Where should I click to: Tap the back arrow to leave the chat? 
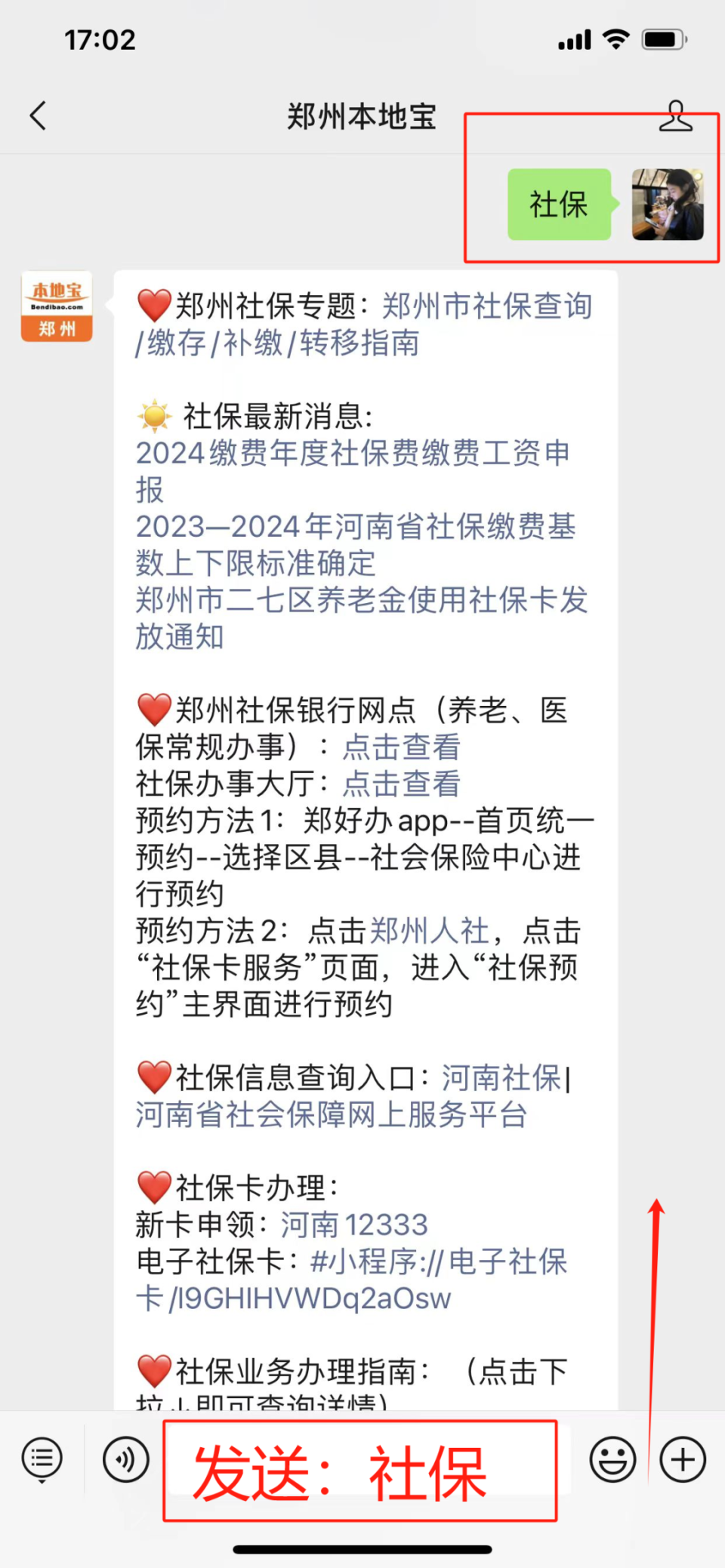tap(39, 116)
